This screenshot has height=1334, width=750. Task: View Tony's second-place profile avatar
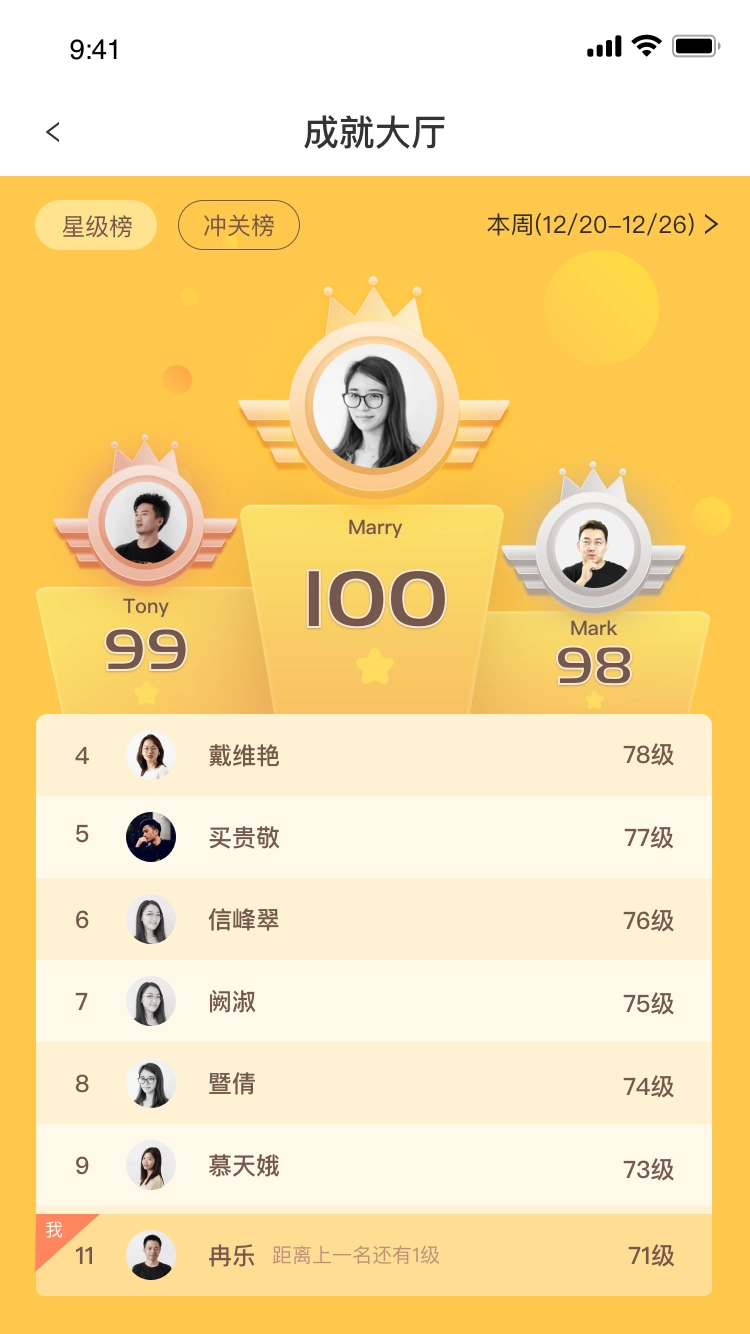[146, 522]
